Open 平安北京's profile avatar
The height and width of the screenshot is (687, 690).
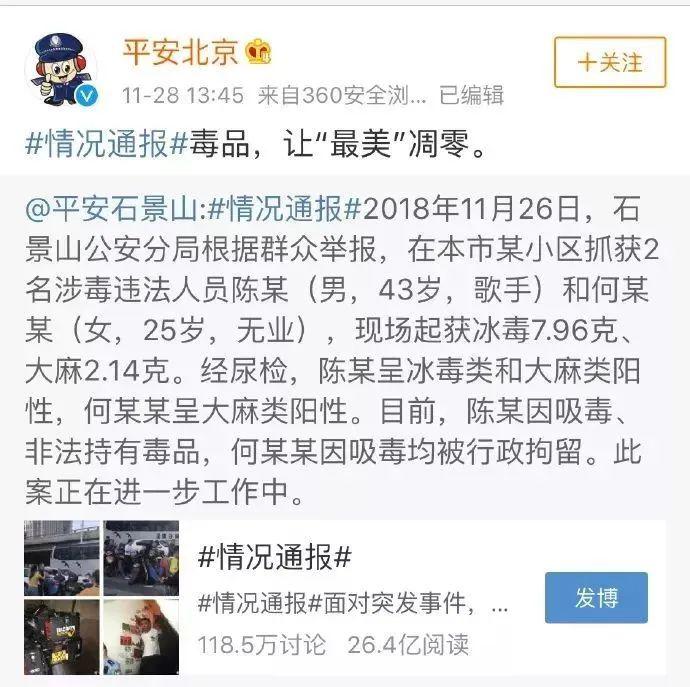click(62, 67)
